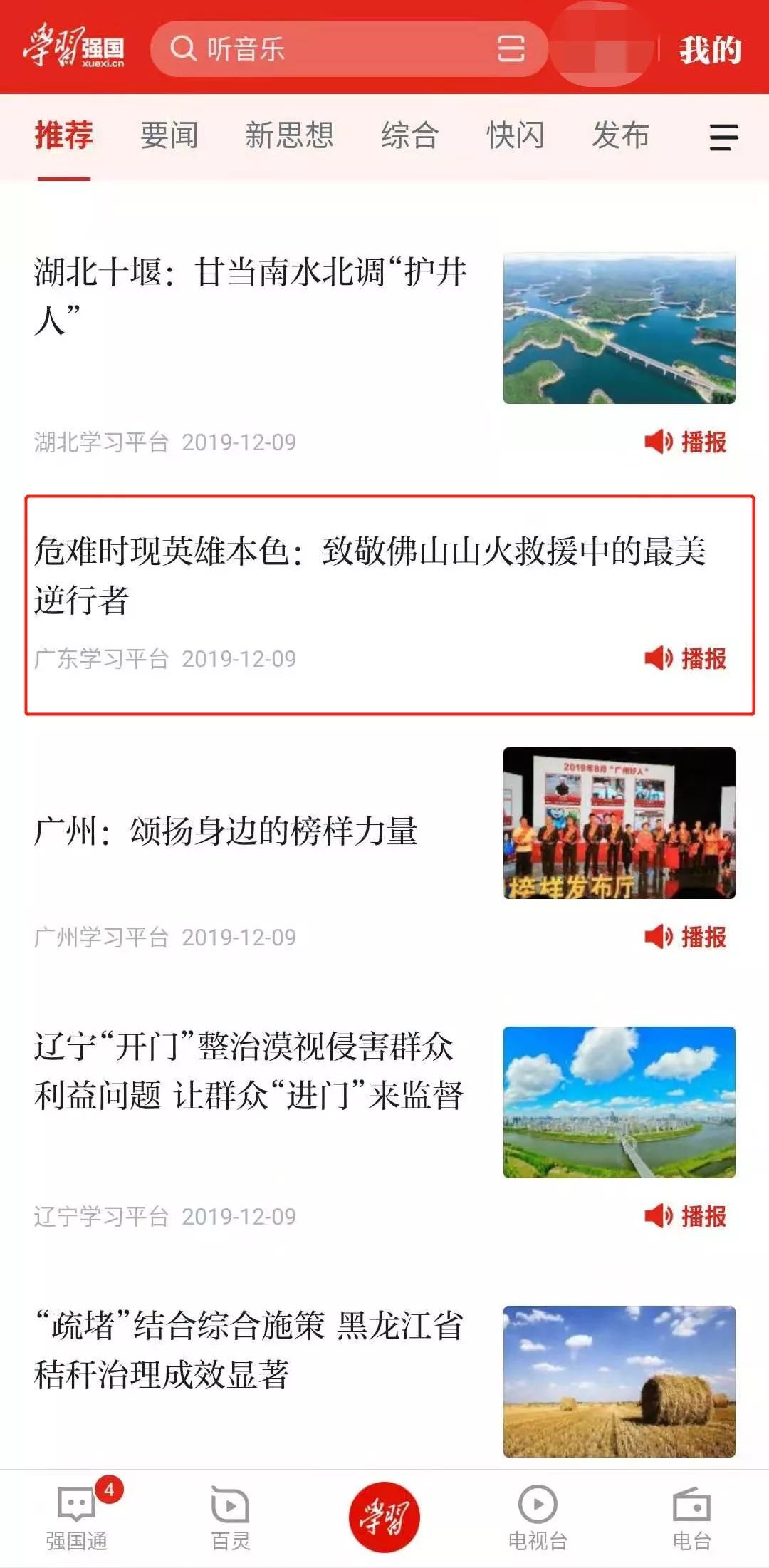Viewport: 769px width, 1568px height.
Task: Switch to the 发布 tab
Action: (621, 135)
